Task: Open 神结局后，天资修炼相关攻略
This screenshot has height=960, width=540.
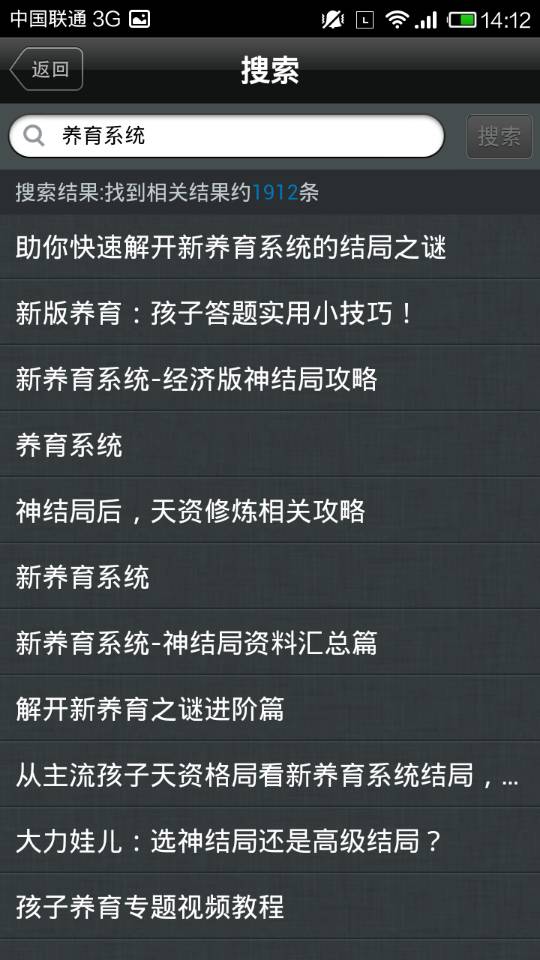Action: [x=270, y=511]
